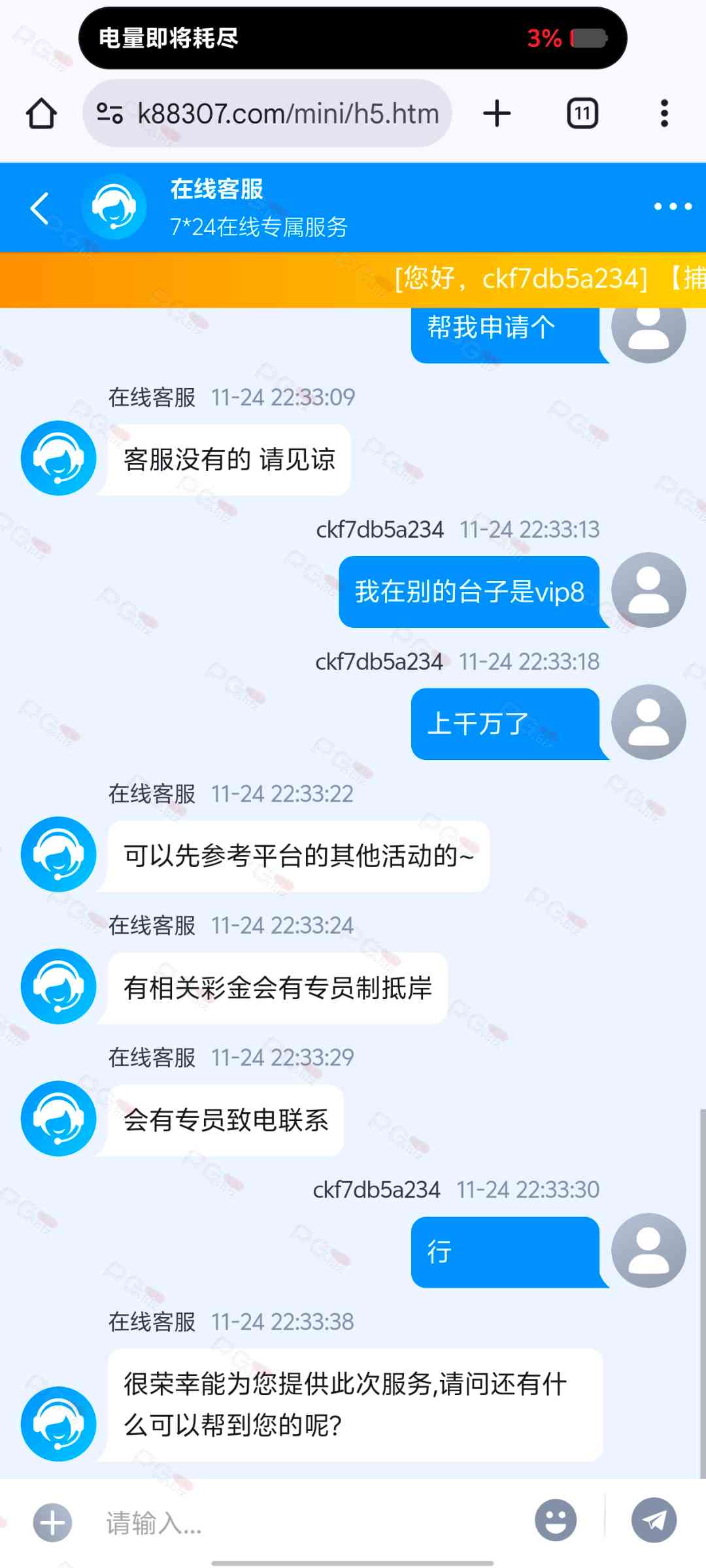This screenshot has height=1568, width=706.
Task: Tap the browser home button
Action: 41,114
